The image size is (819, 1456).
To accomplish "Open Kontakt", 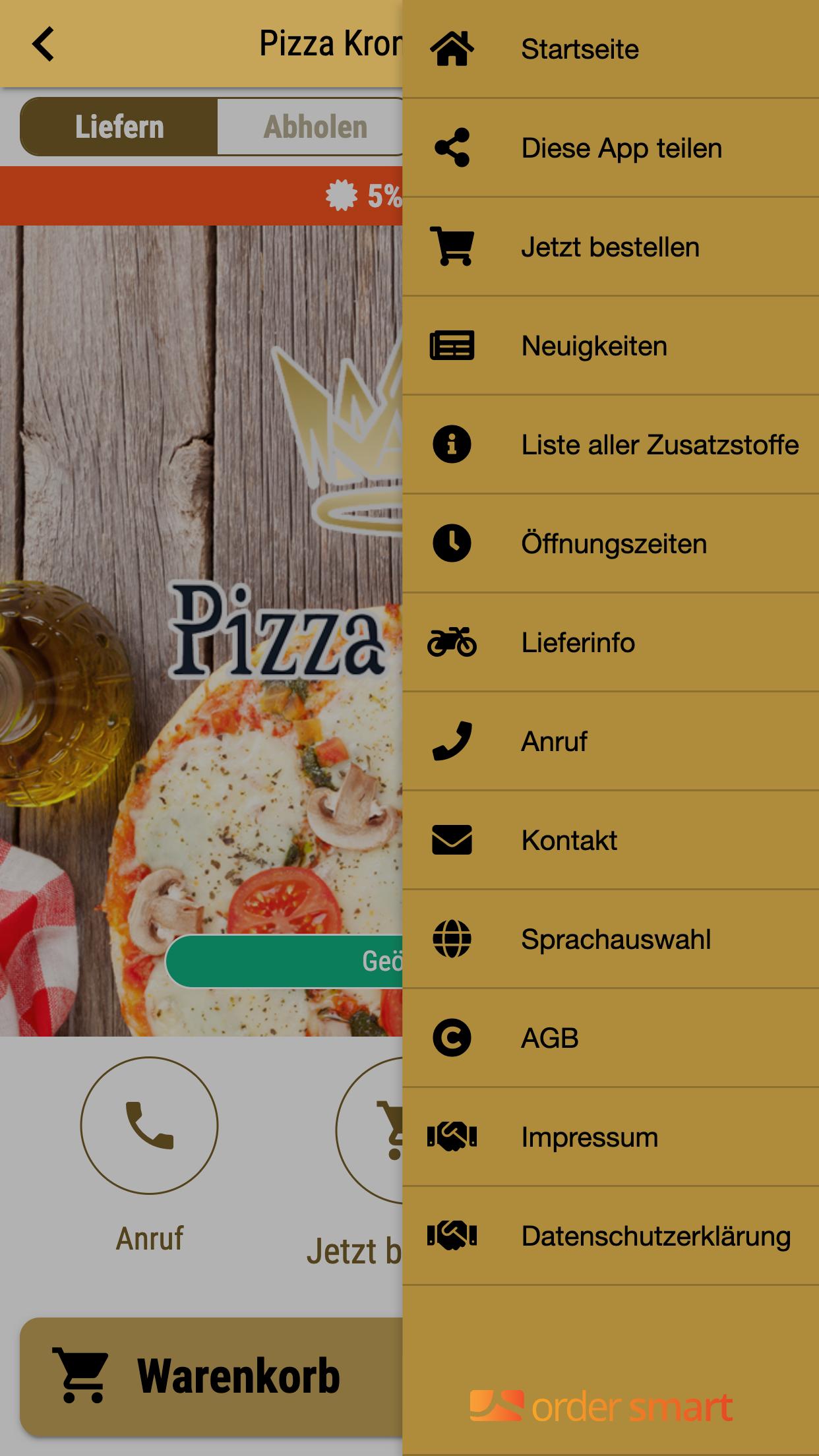I will pos(611,840).
